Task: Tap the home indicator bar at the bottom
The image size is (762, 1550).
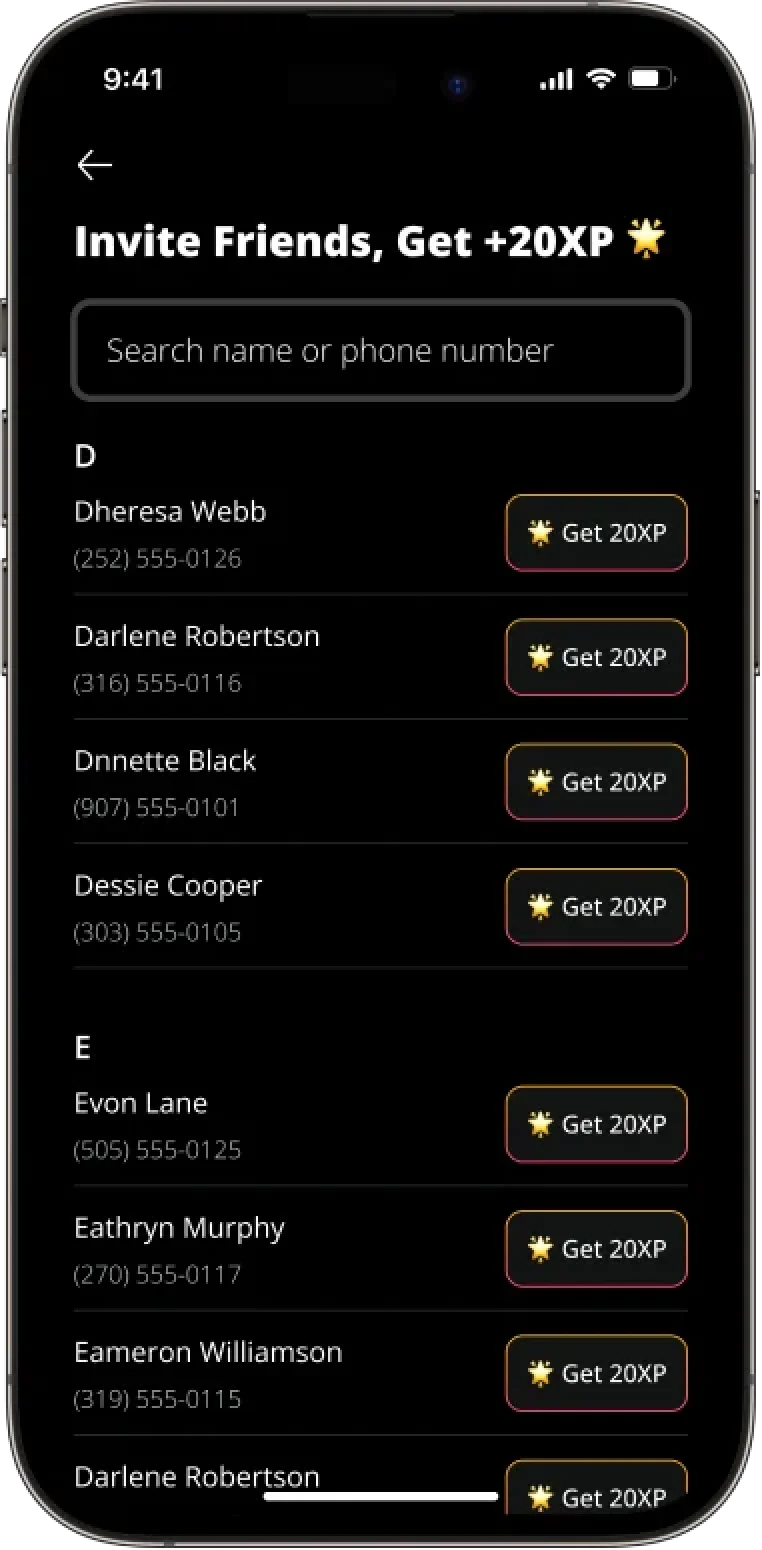Action: (380, 1496)
